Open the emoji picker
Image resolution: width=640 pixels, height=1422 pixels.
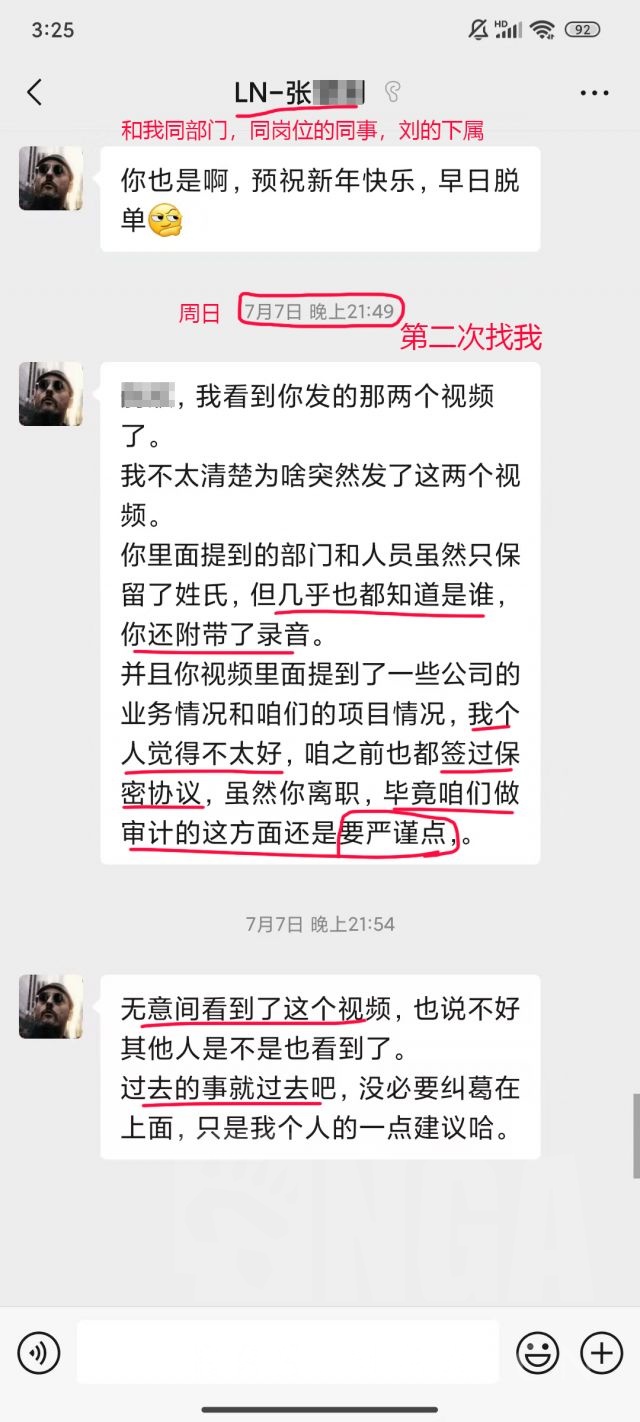(537, 1353)
